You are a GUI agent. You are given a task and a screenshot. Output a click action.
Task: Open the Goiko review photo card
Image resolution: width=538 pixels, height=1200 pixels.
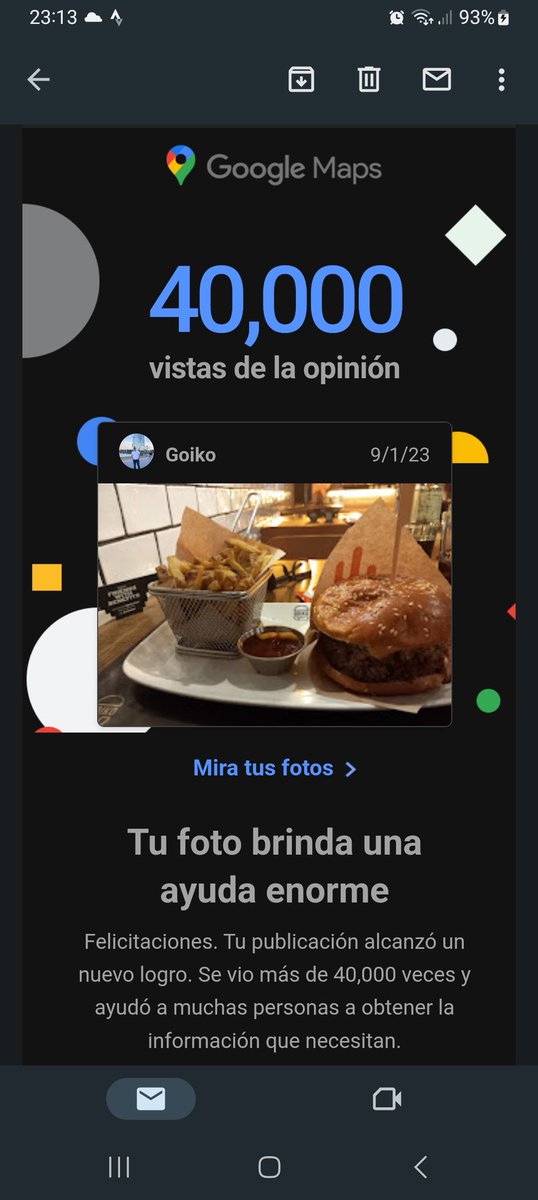[x=274, y=574]
